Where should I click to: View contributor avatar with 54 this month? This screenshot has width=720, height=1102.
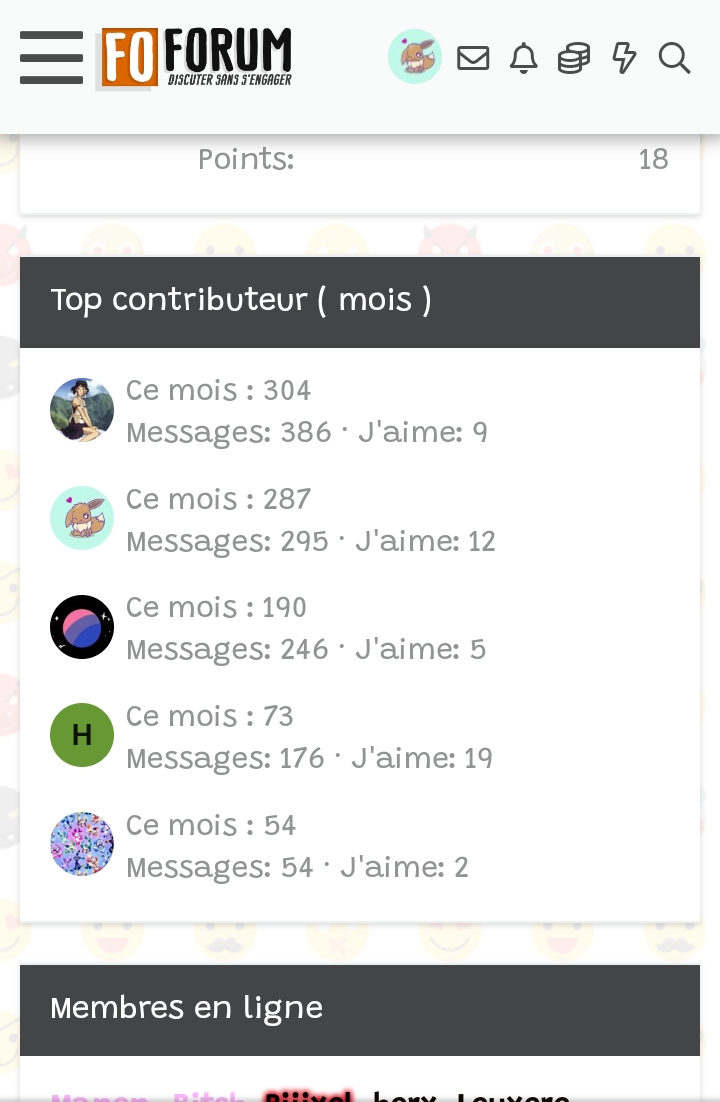click(82, 844)
